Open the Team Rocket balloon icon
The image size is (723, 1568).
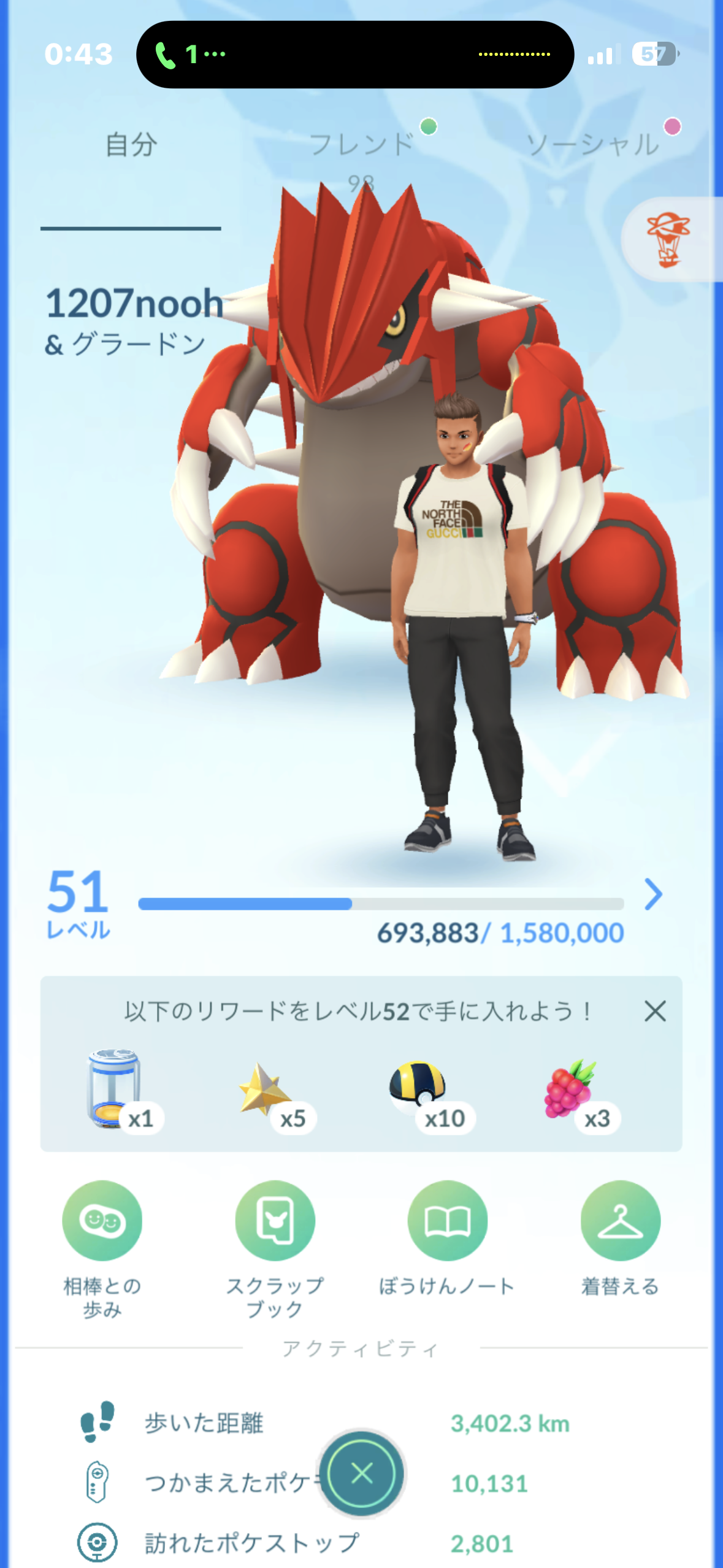pos(668,240)
